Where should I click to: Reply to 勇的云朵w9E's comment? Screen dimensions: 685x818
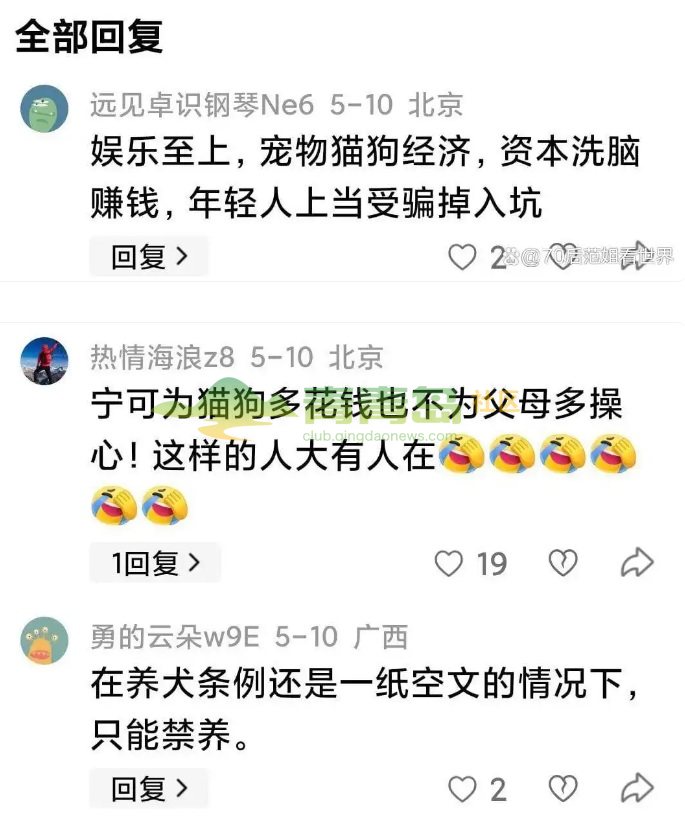point(149,789)
